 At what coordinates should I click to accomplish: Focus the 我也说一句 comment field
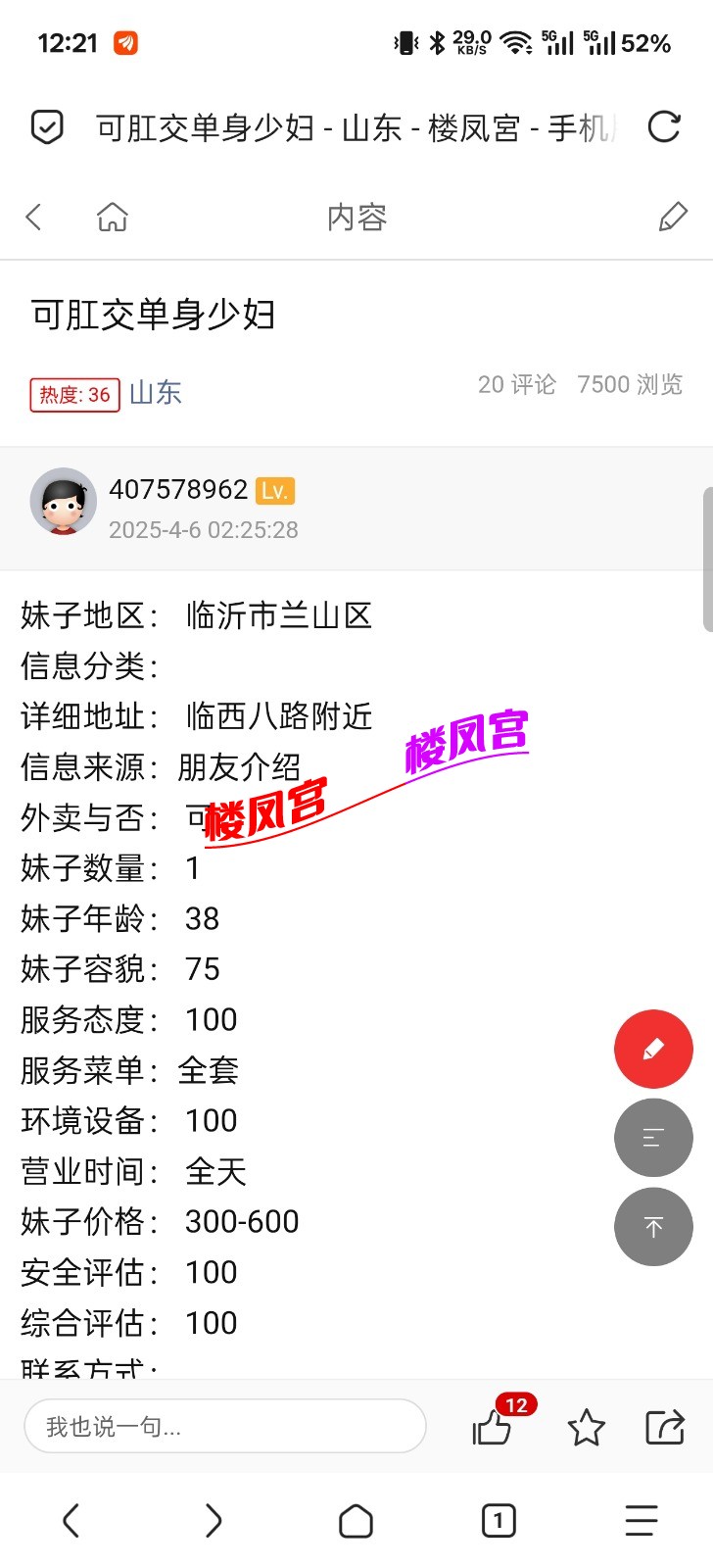(x=225, y=1426)
